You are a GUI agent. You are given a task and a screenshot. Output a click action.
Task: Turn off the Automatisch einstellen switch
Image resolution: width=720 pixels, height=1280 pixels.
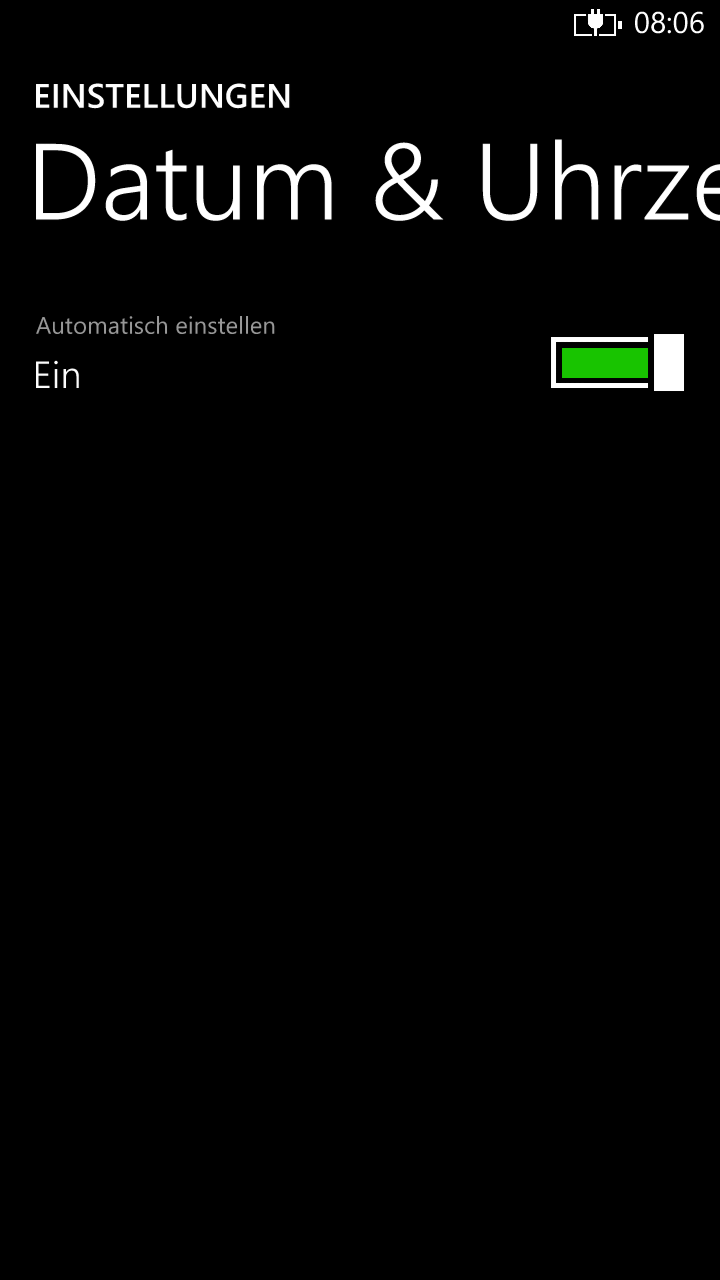click(617, 362)
